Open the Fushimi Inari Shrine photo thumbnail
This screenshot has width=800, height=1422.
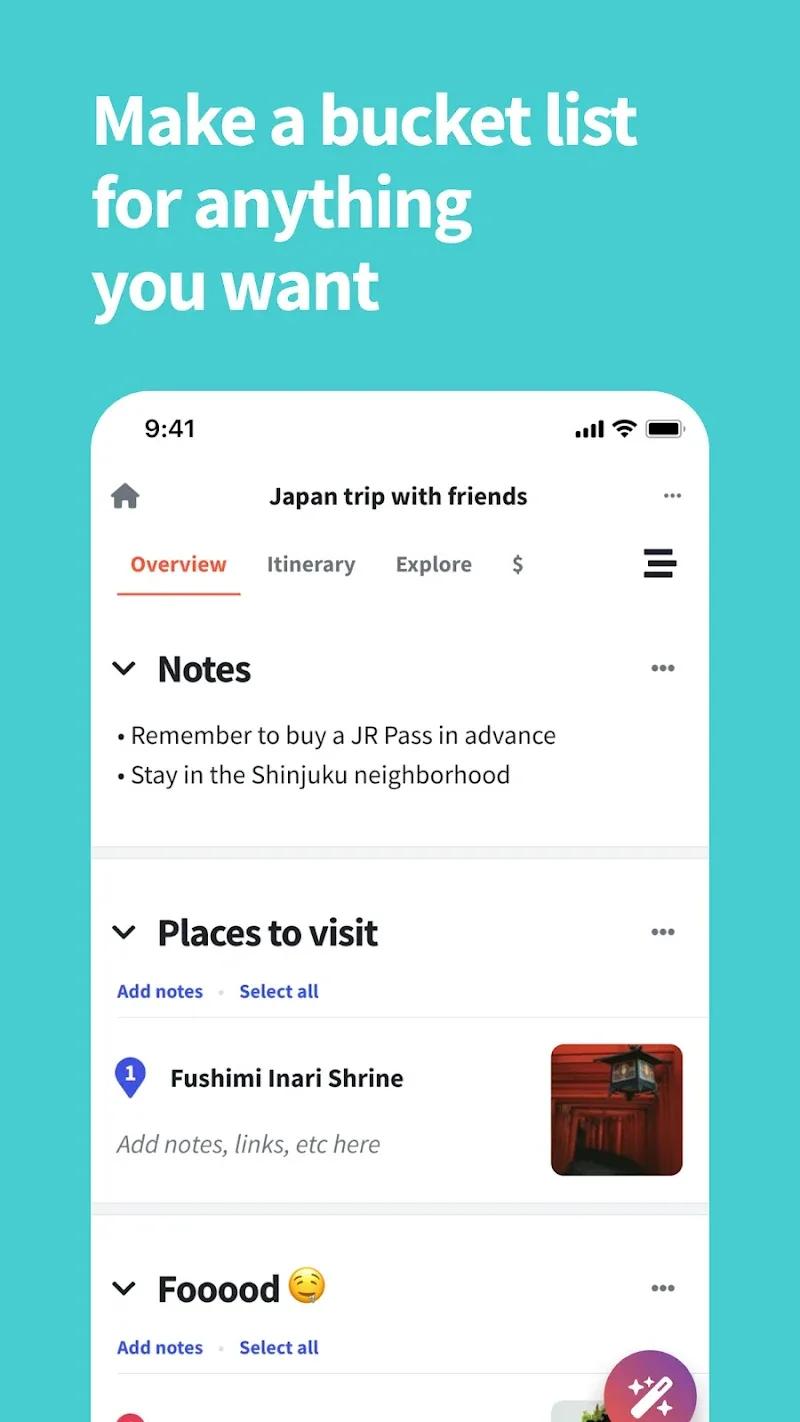point(617,1109)
